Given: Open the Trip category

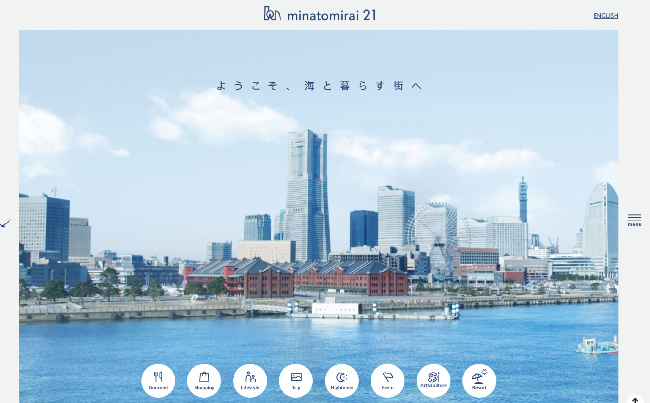Looking at the screenshot, I should [296, 380].
